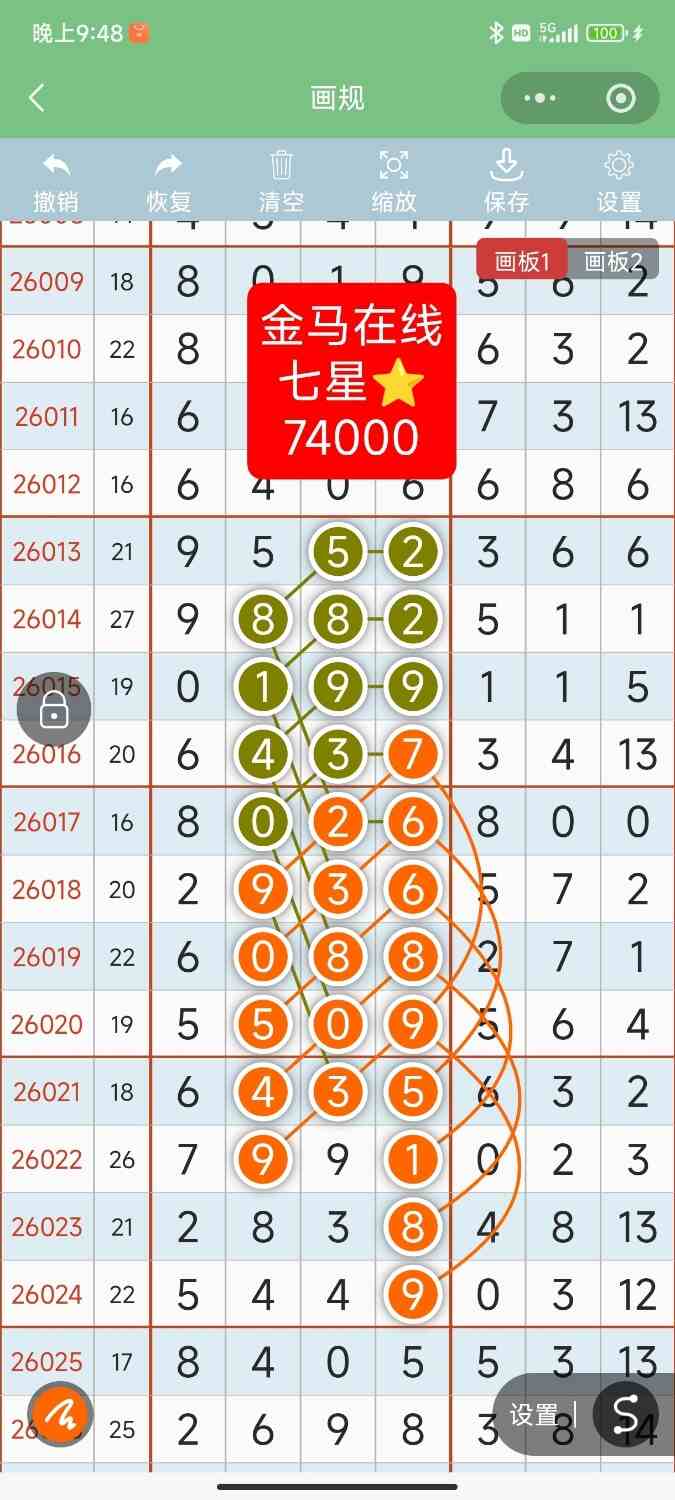Go back using the top-left arrow
The height and width of the screenshot is (1500, 675).
click(37, 98)
